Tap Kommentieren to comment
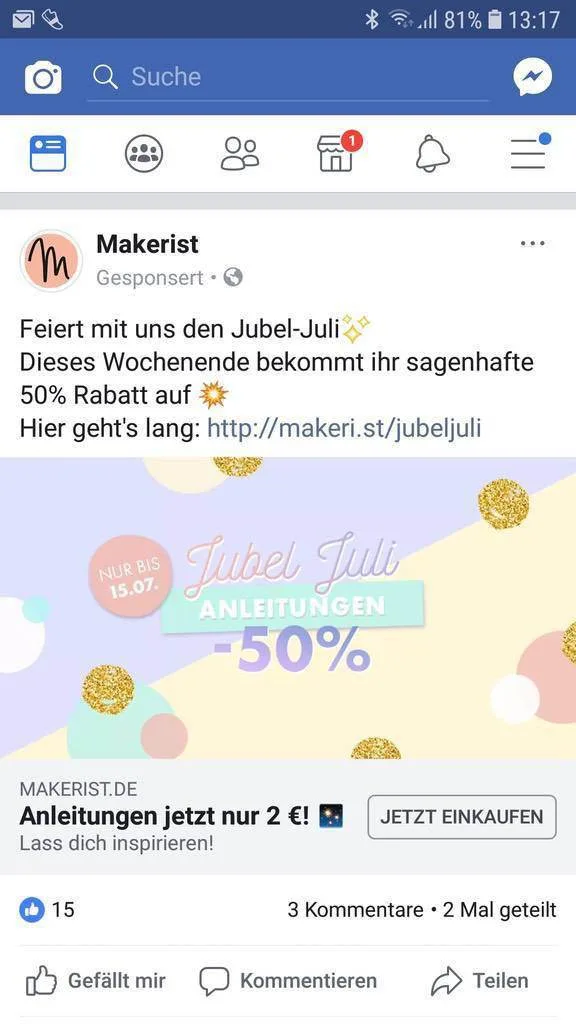Image resolution: width=576 pixels, height=1024 pixels. (288, 980)
